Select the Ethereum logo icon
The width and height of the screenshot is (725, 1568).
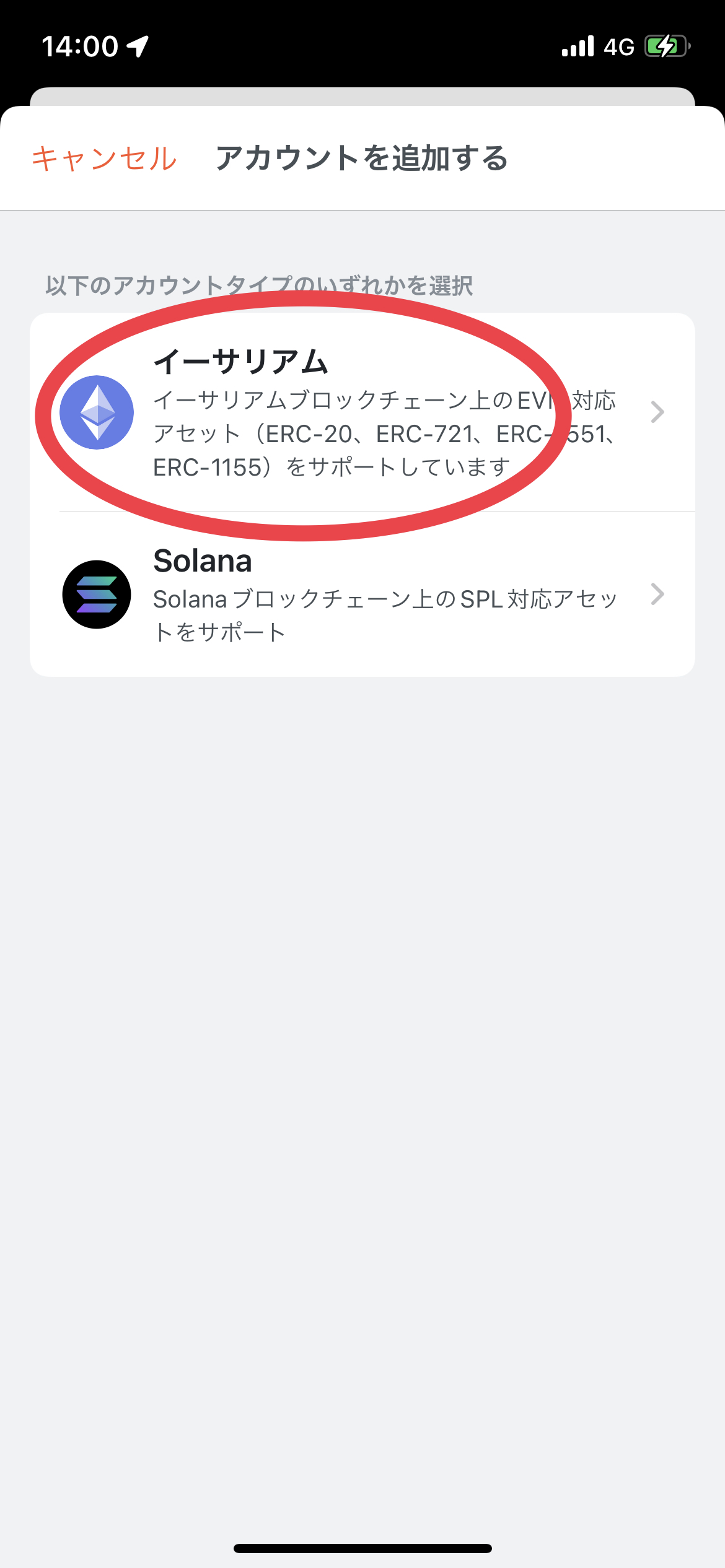coord(97,411)
